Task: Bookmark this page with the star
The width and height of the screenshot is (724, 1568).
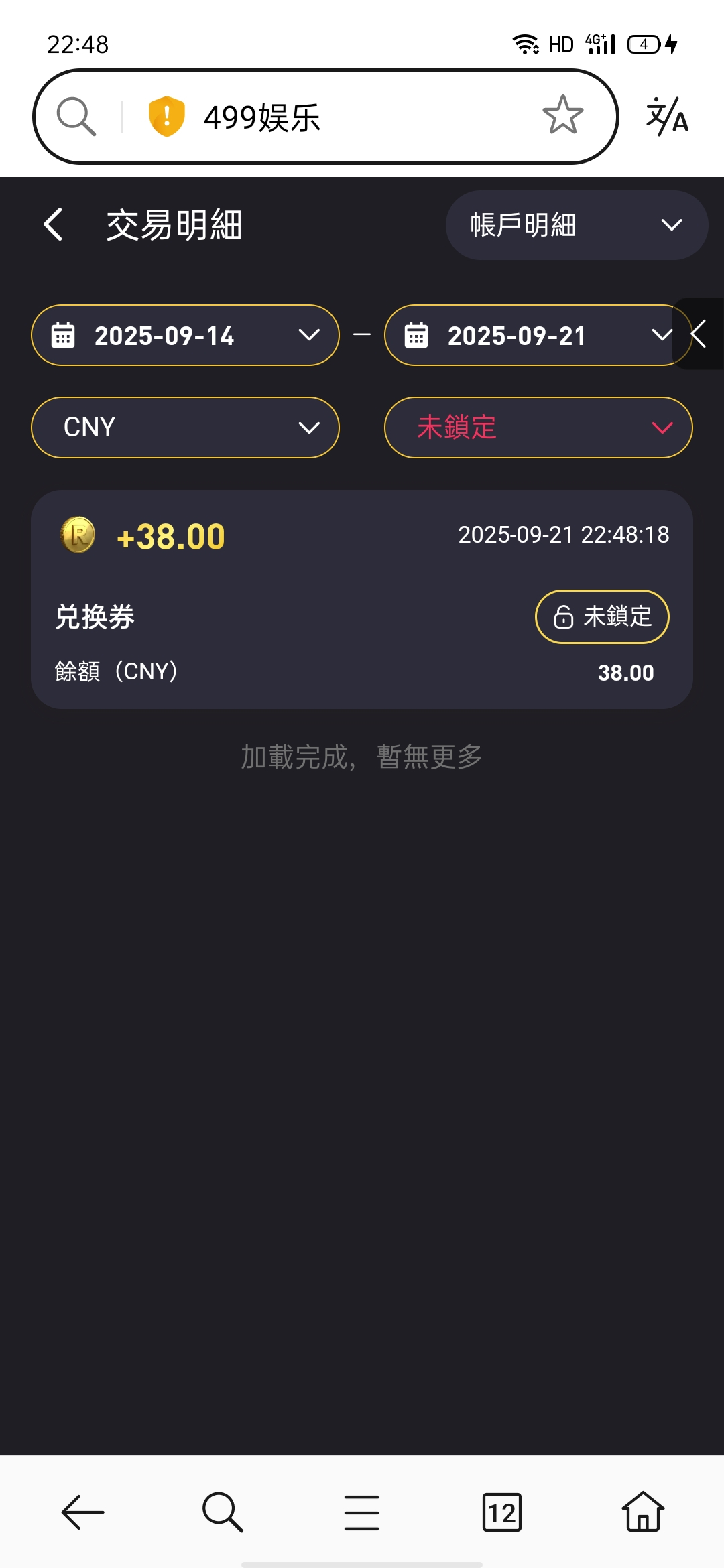Action: click(x=562, y=115)
